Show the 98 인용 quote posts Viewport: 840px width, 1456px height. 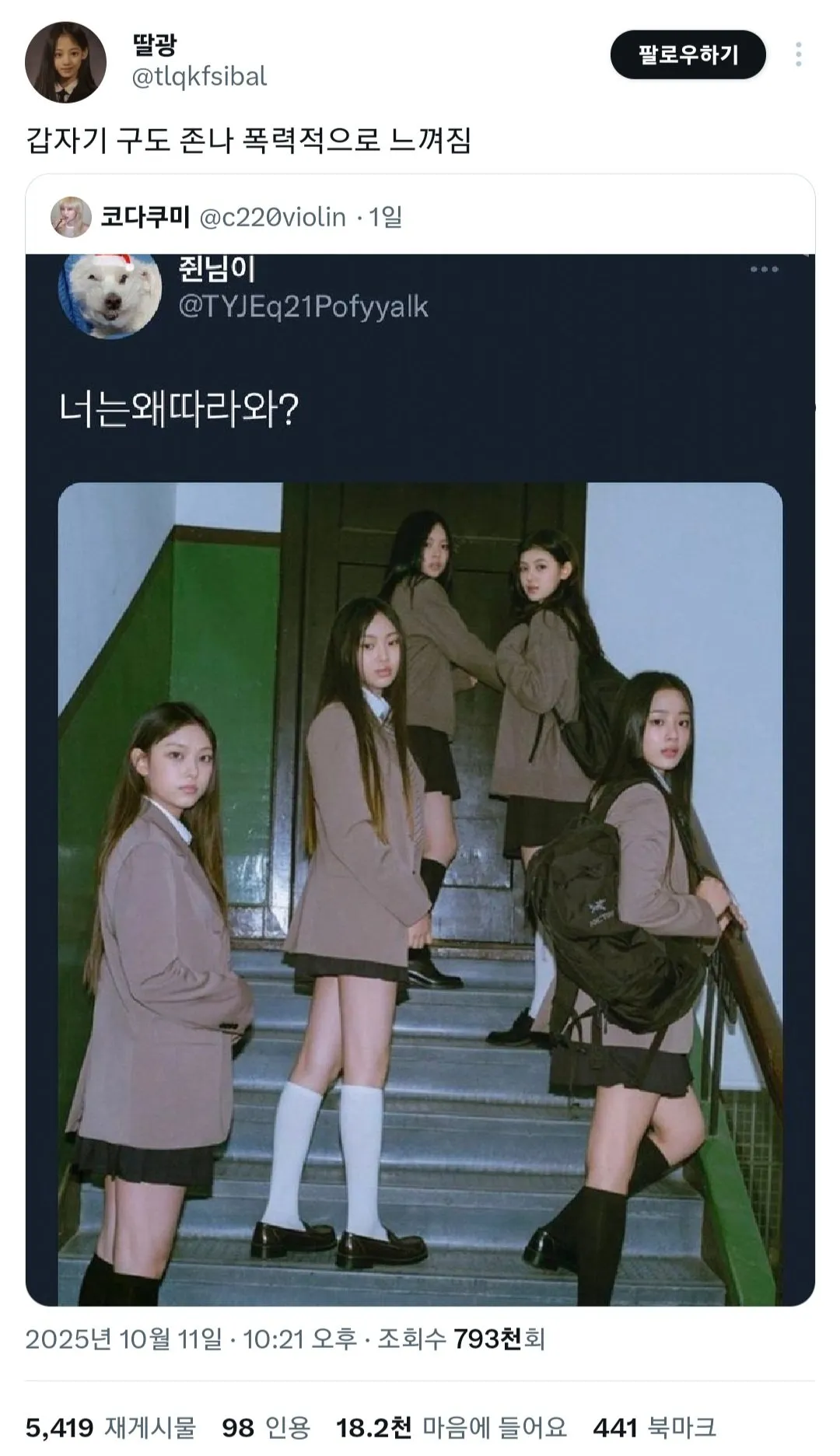click(x=266, y=1427)
